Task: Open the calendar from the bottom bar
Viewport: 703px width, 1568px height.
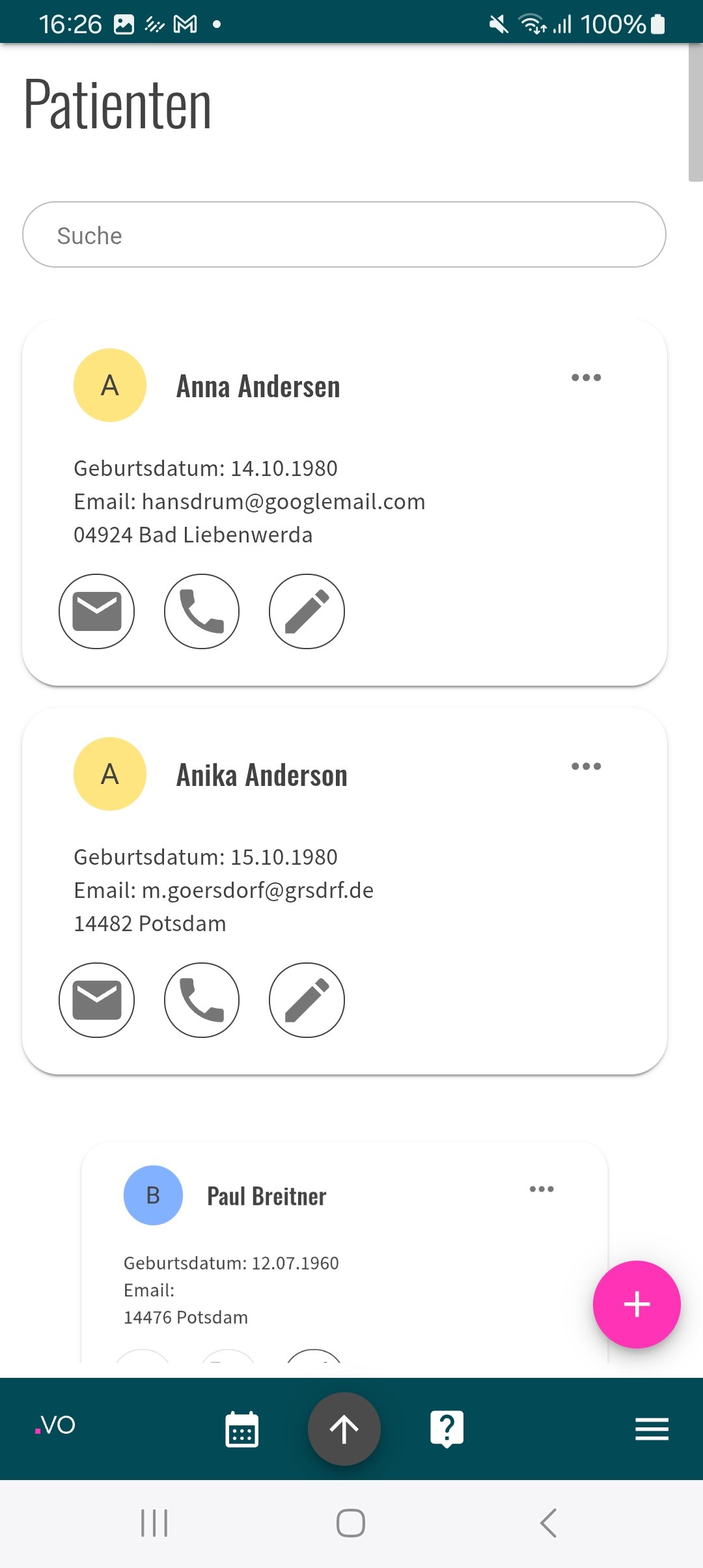Action: point(242,1429)
